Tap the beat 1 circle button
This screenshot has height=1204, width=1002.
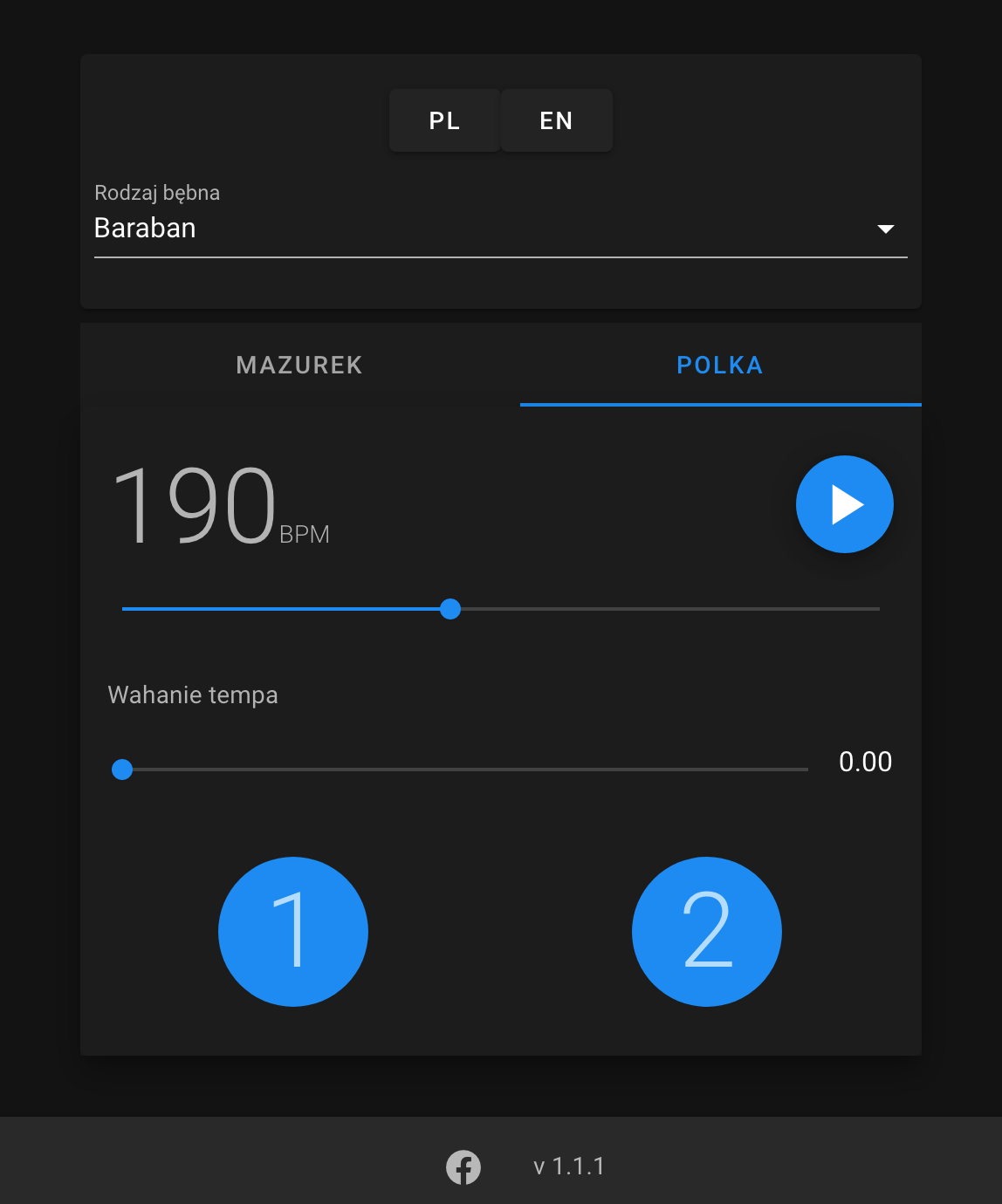point(293,932)
